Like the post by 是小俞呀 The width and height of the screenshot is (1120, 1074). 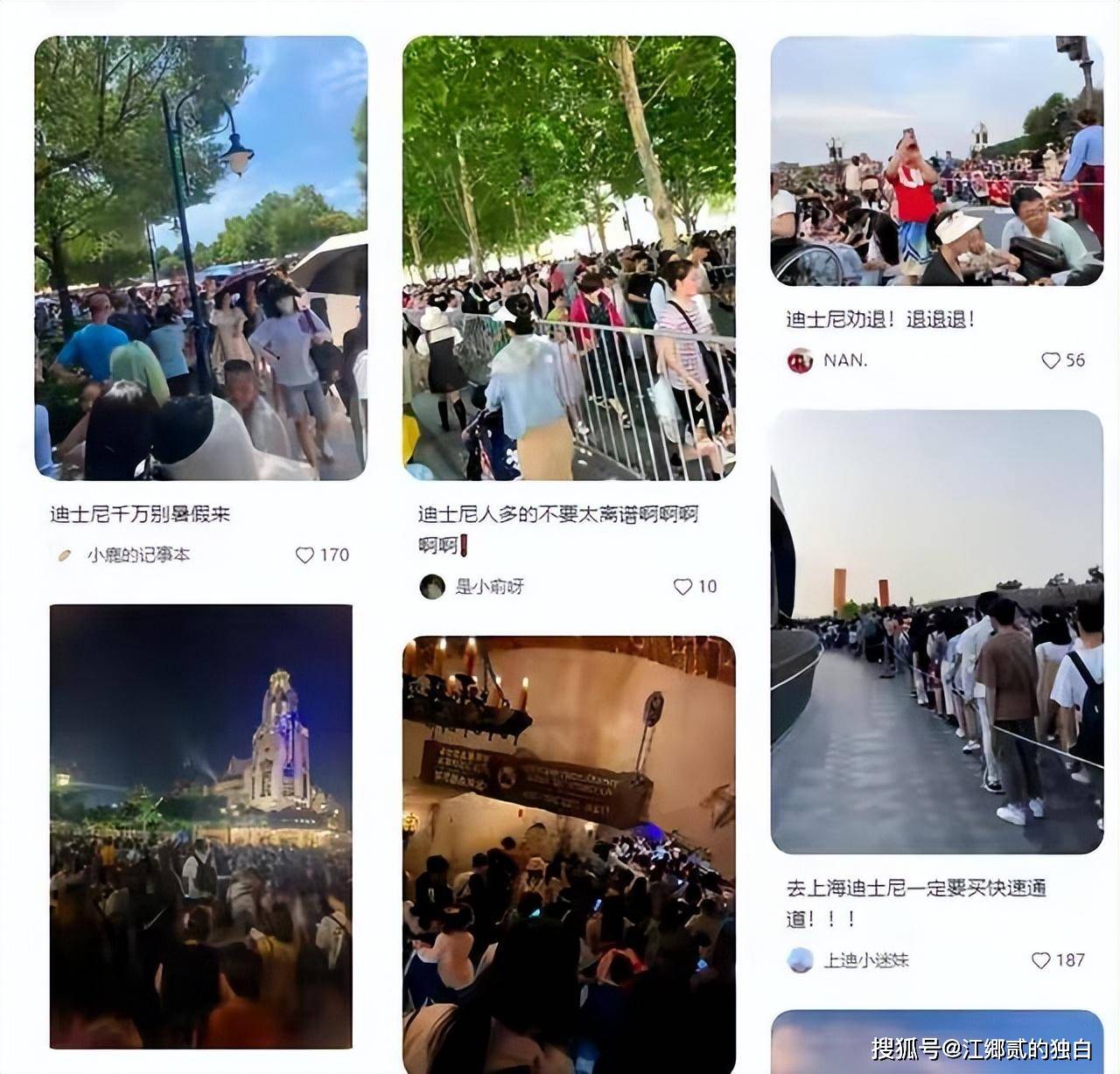pyautogui.click(x=682, y=587)
